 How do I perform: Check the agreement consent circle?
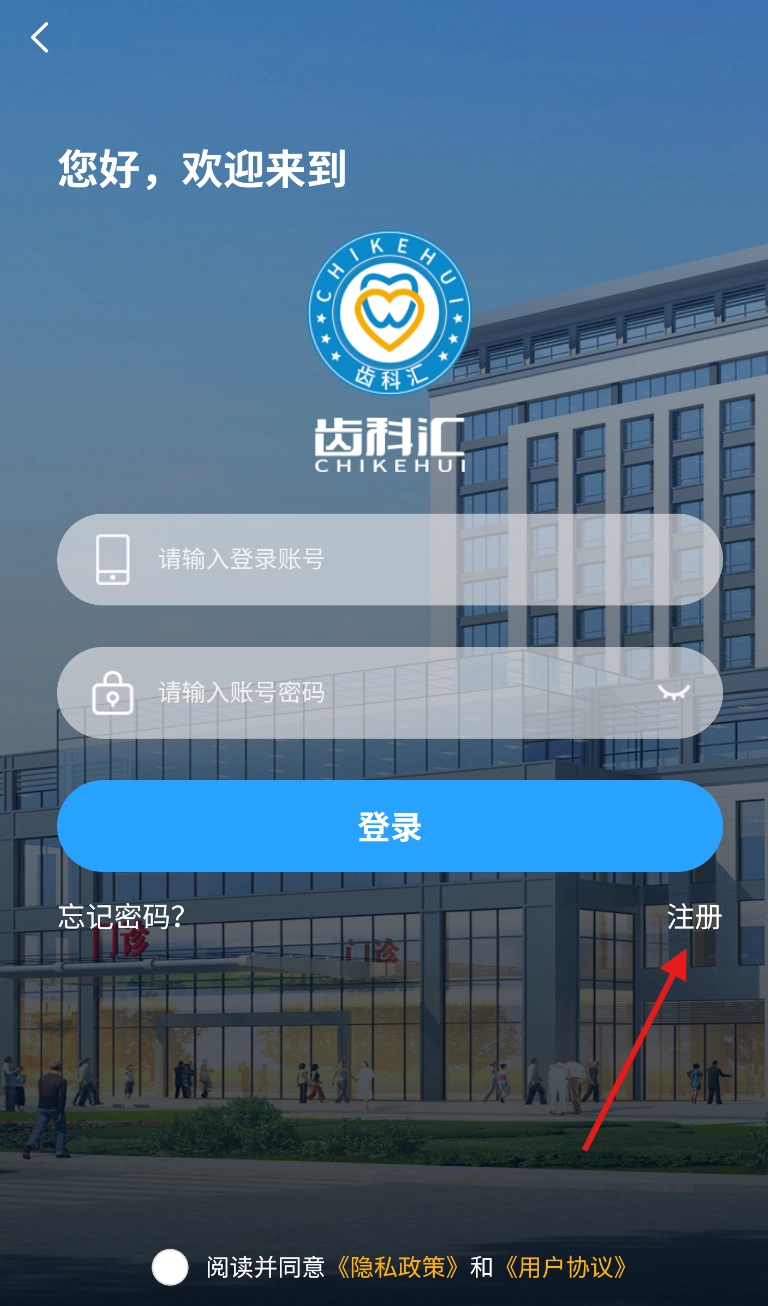coord(170,1267)
